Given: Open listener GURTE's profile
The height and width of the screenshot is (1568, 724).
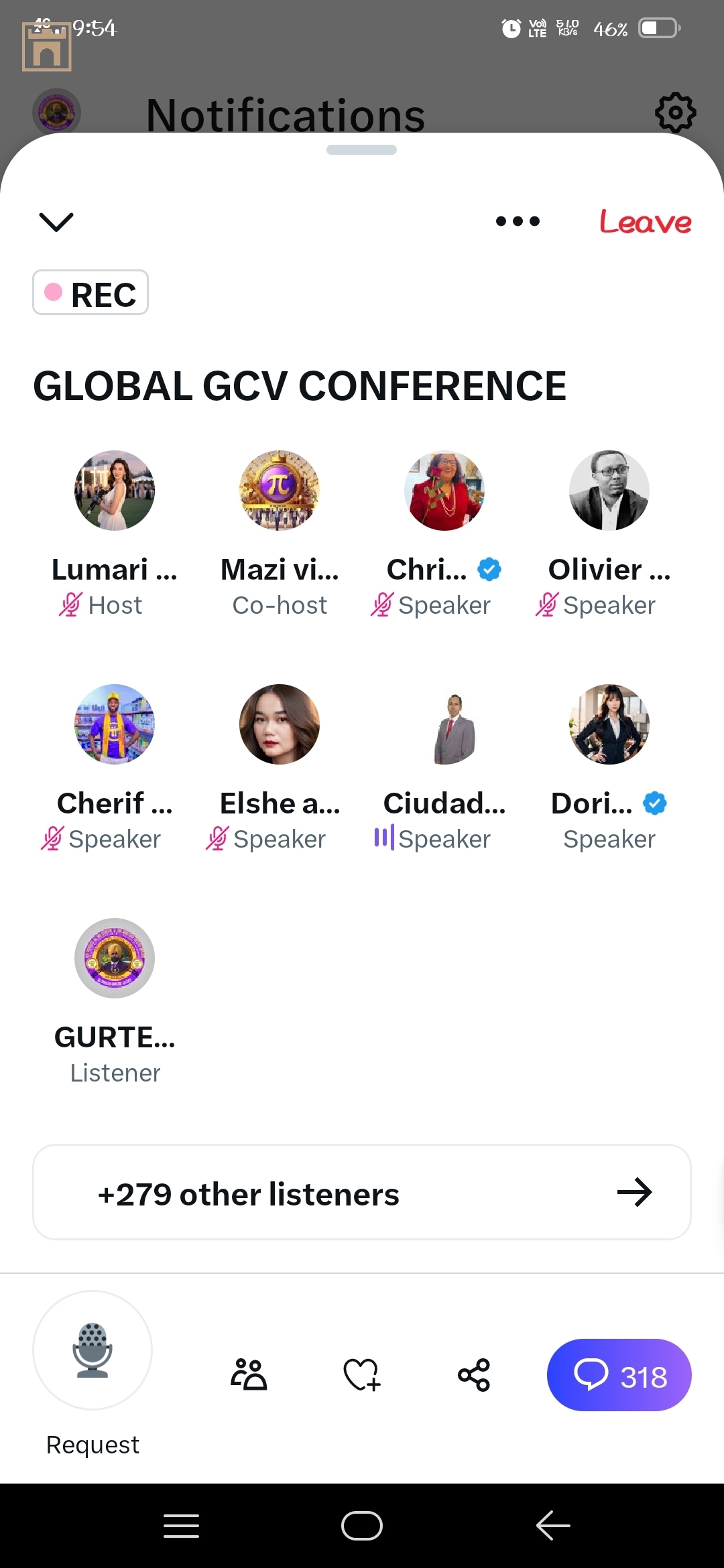Looking at the screenshot, I should (x=115, y=958).
